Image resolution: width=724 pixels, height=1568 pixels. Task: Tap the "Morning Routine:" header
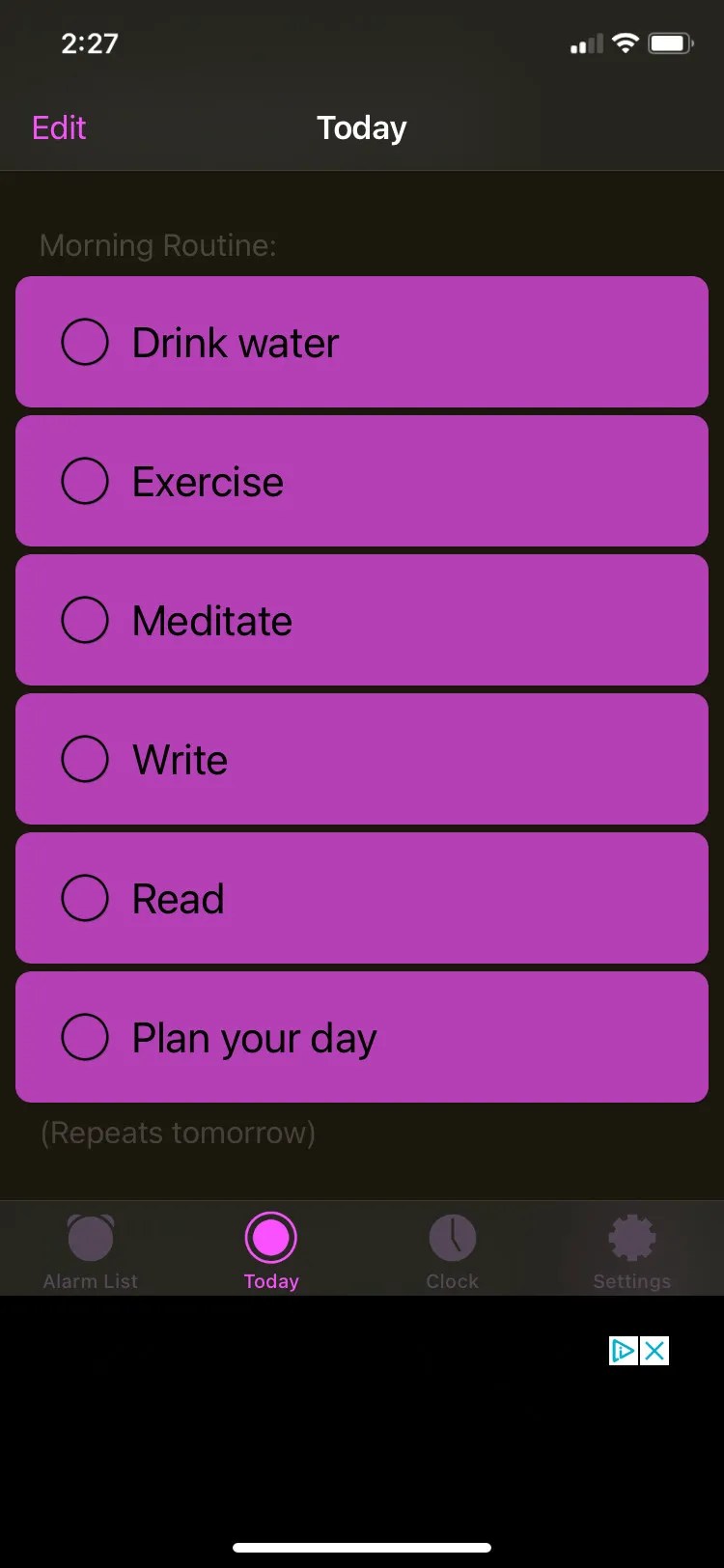click(157, 245)
